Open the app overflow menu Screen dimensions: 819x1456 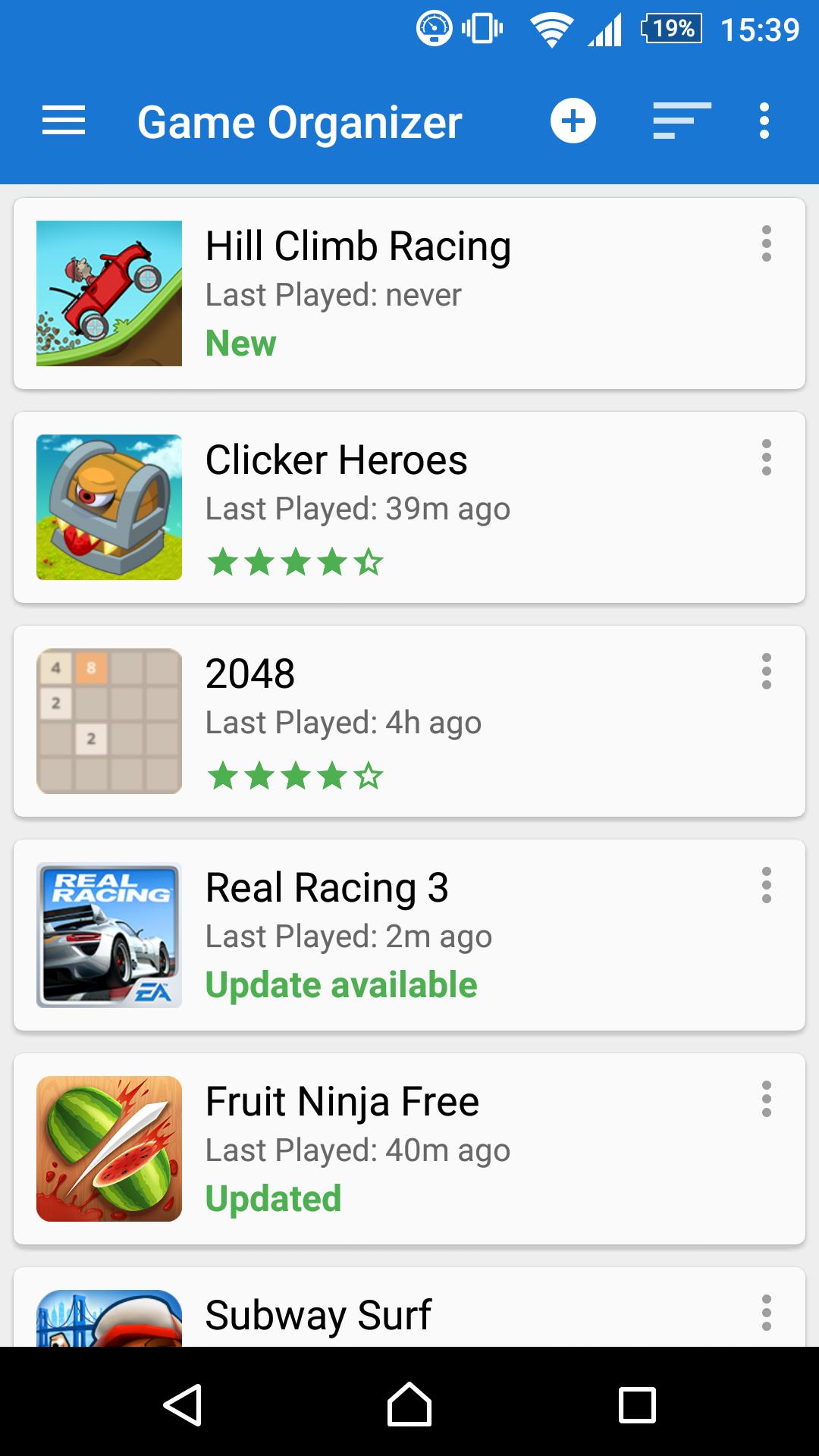click(x=764, y=121)
